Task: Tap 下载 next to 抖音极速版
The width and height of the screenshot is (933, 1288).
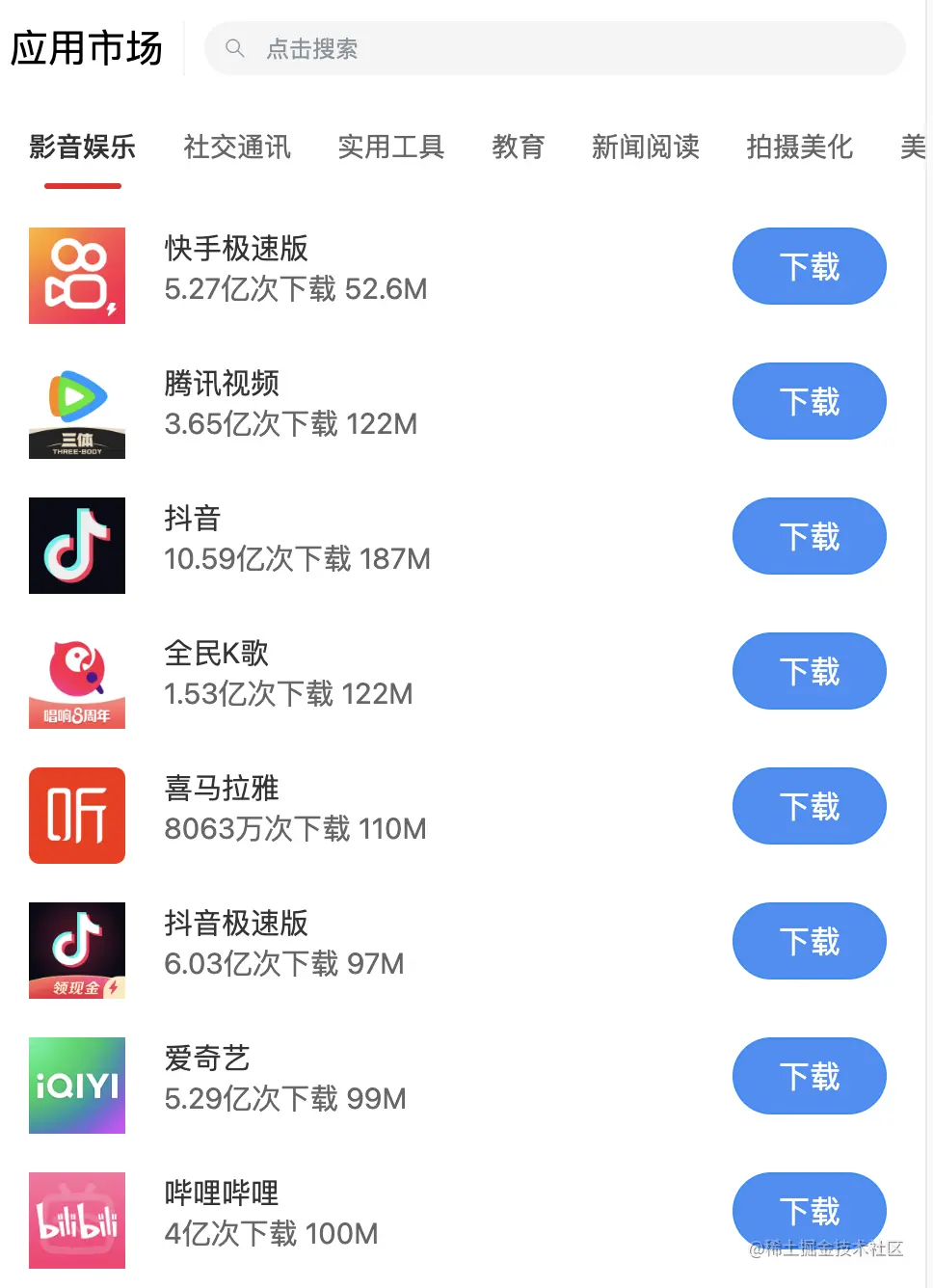Action: coord(809,941)
